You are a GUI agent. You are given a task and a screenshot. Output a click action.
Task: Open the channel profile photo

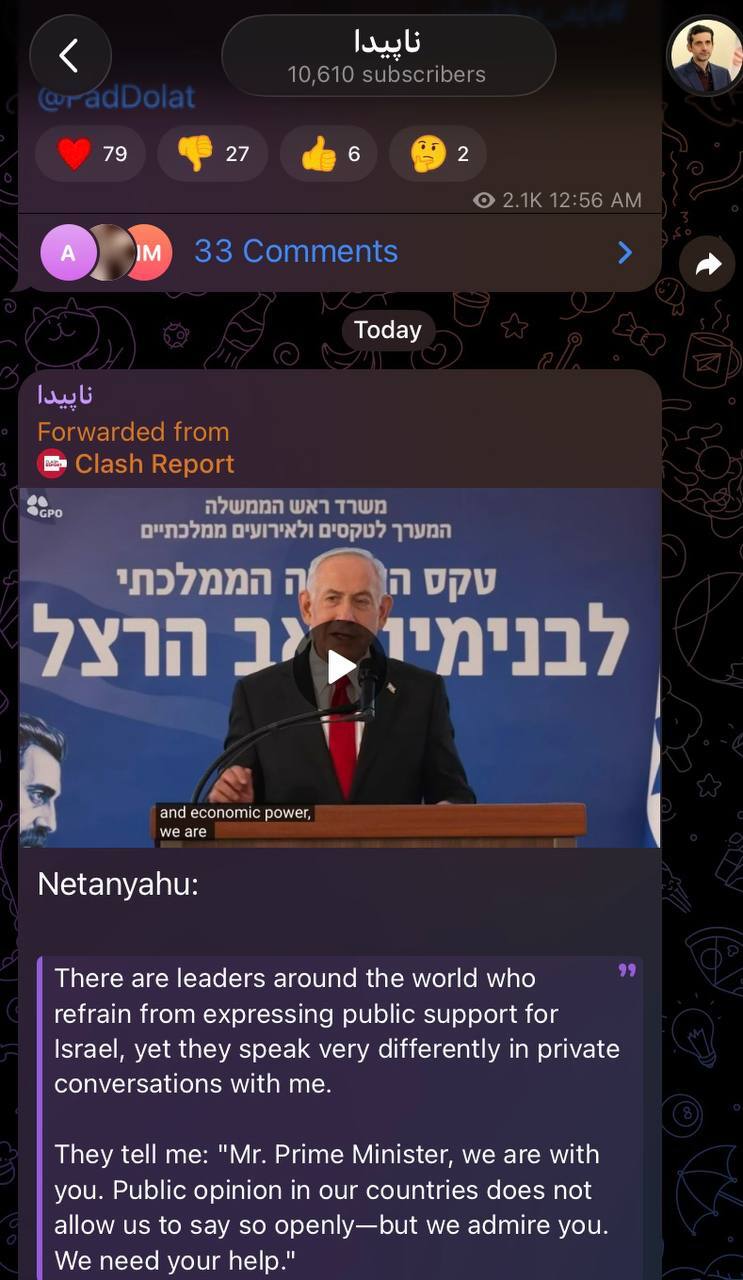click(x=706, y=56)
